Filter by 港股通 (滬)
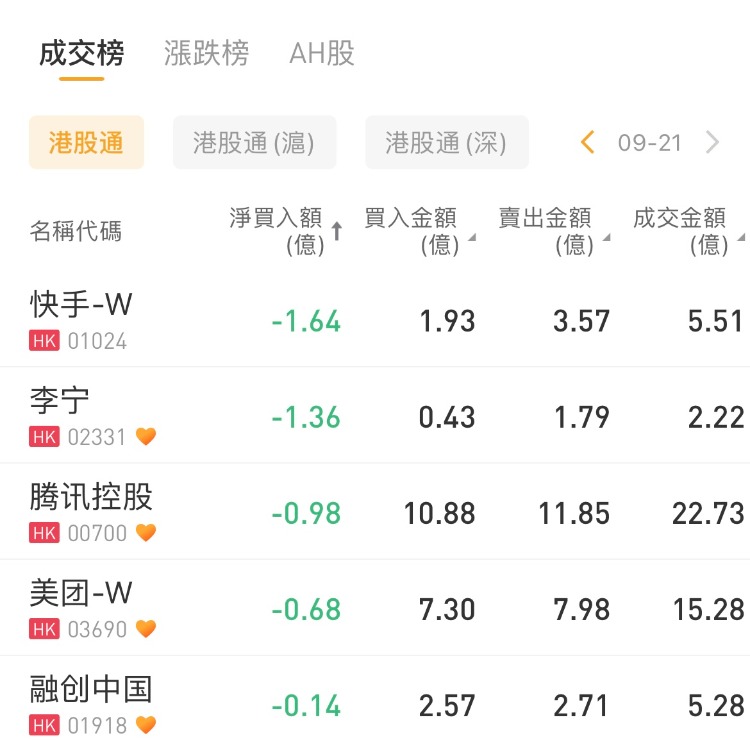This screenshot has width=750, height=747. click(x=254, y=143)
